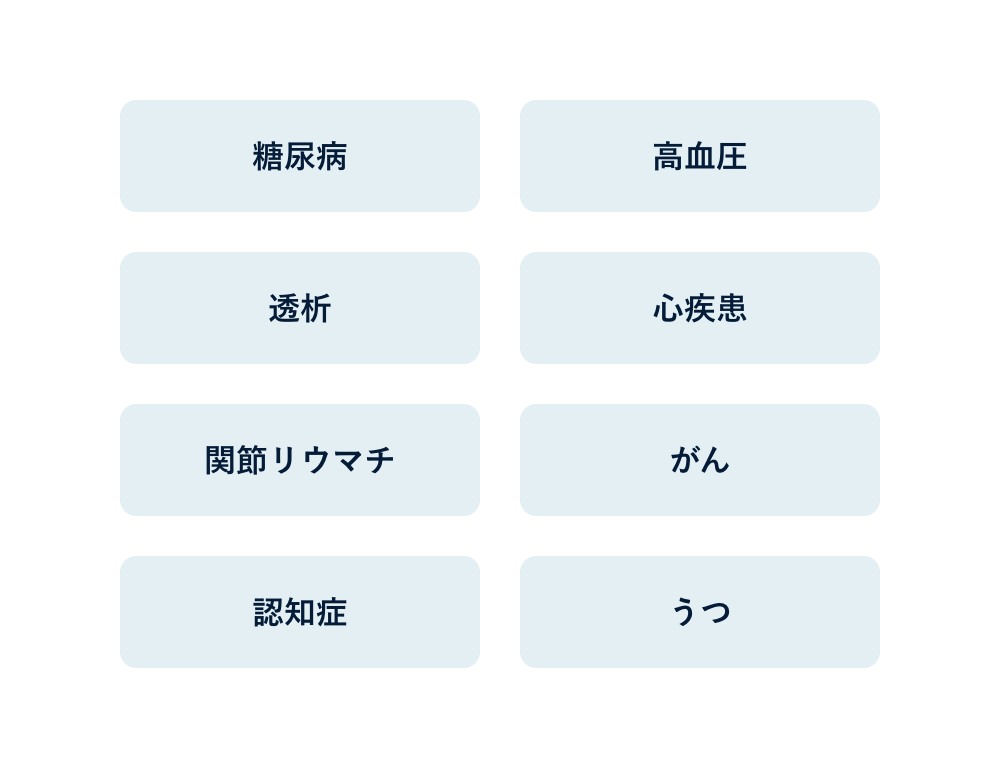Select the 糖尿病 option

(300, 156)
